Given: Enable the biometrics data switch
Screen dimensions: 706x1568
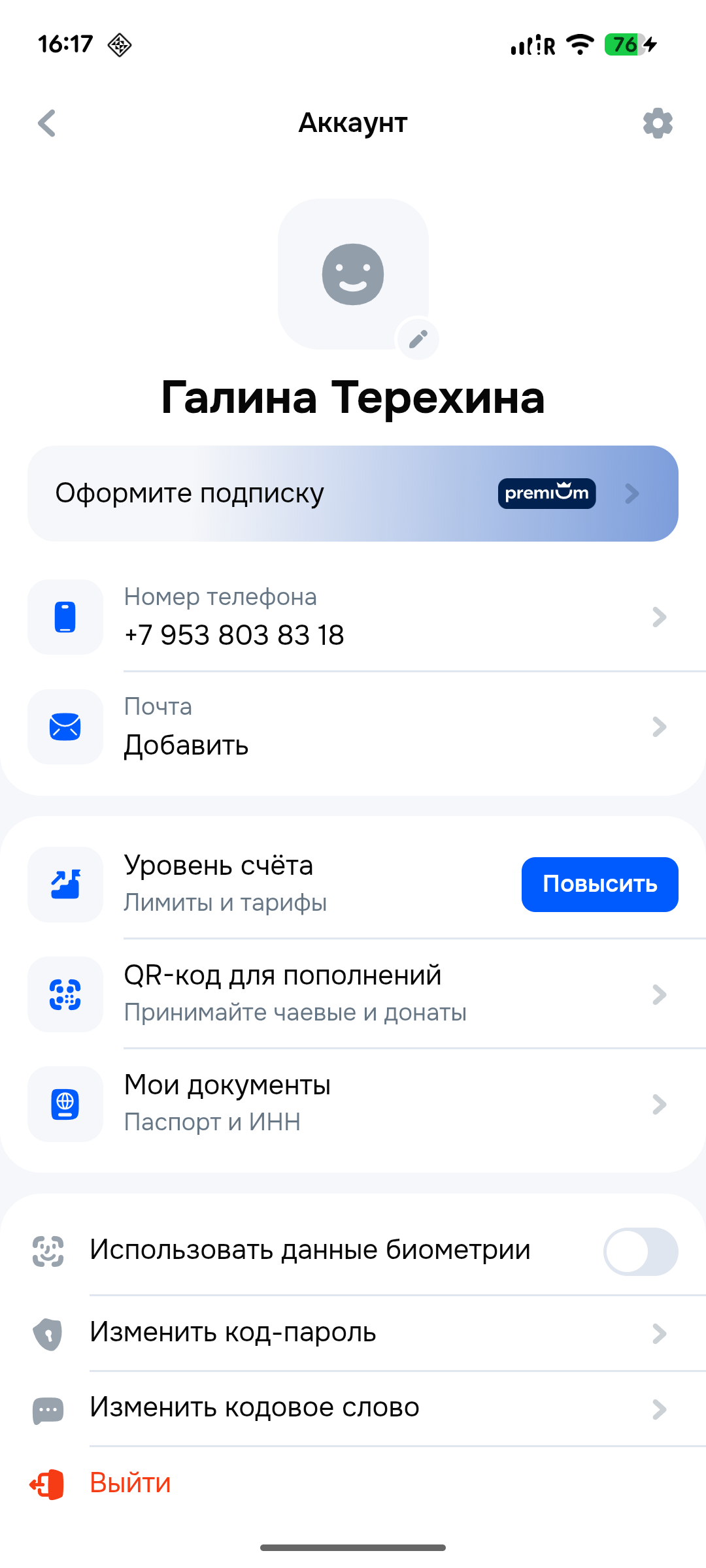Looking at the screenshot, I should (x=641, y=1252).
